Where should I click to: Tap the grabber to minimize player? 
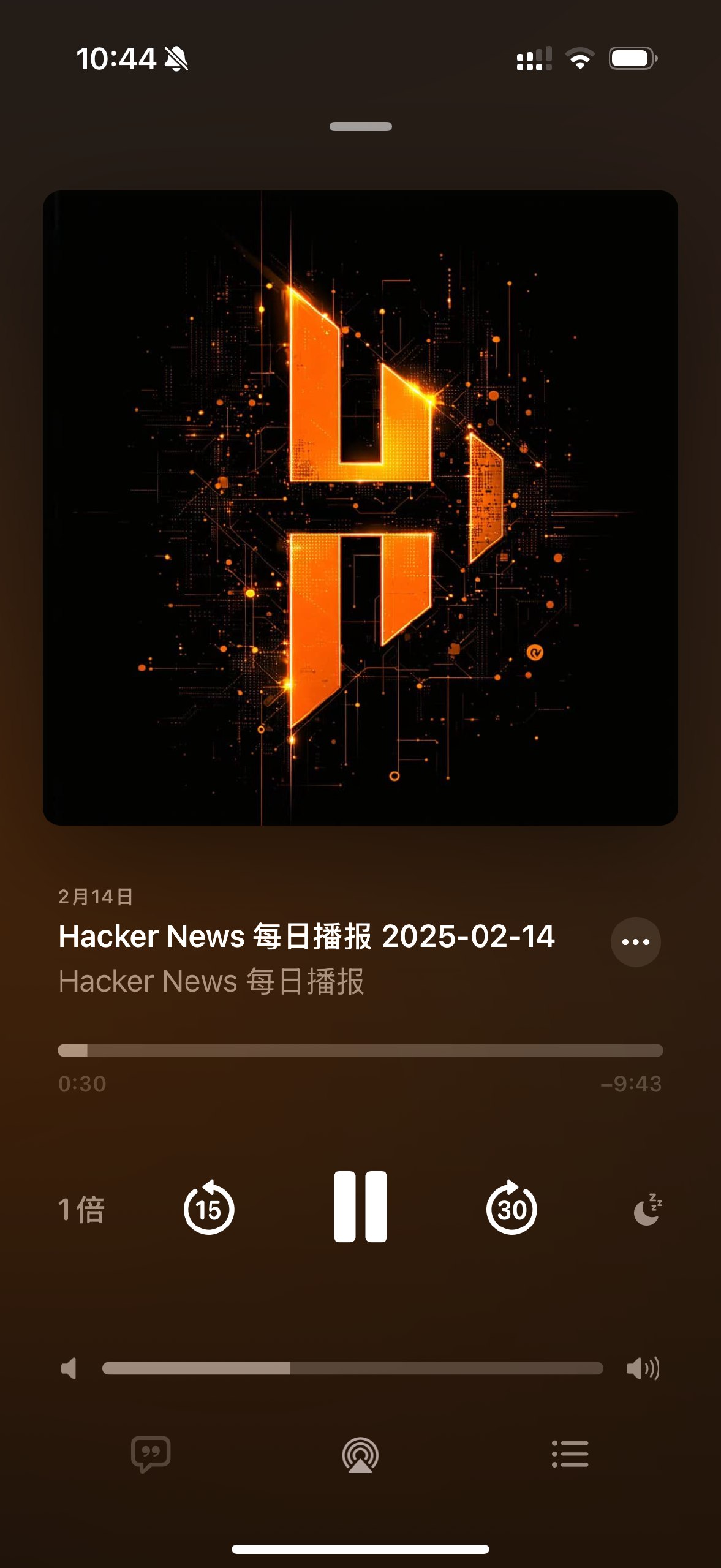coord(360,127)
